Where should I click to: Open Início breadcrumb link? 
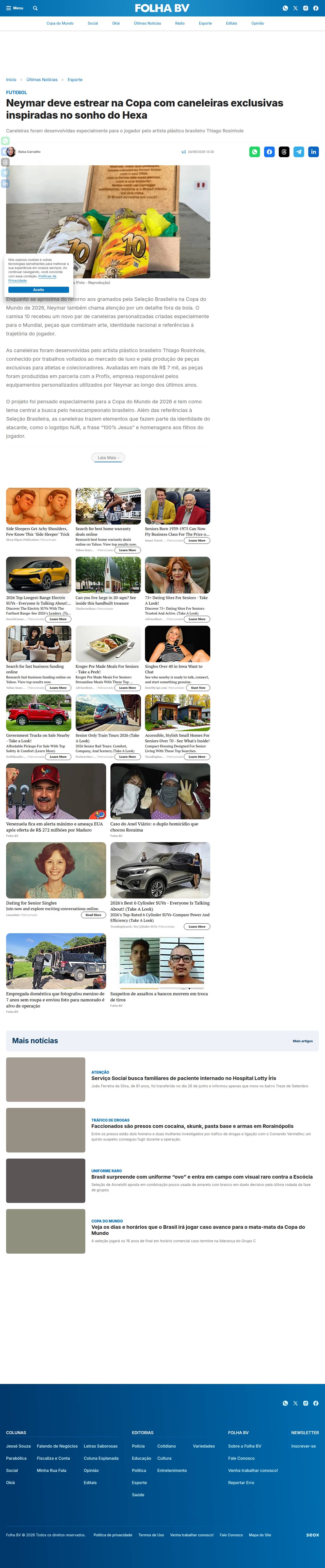(11, 80)
